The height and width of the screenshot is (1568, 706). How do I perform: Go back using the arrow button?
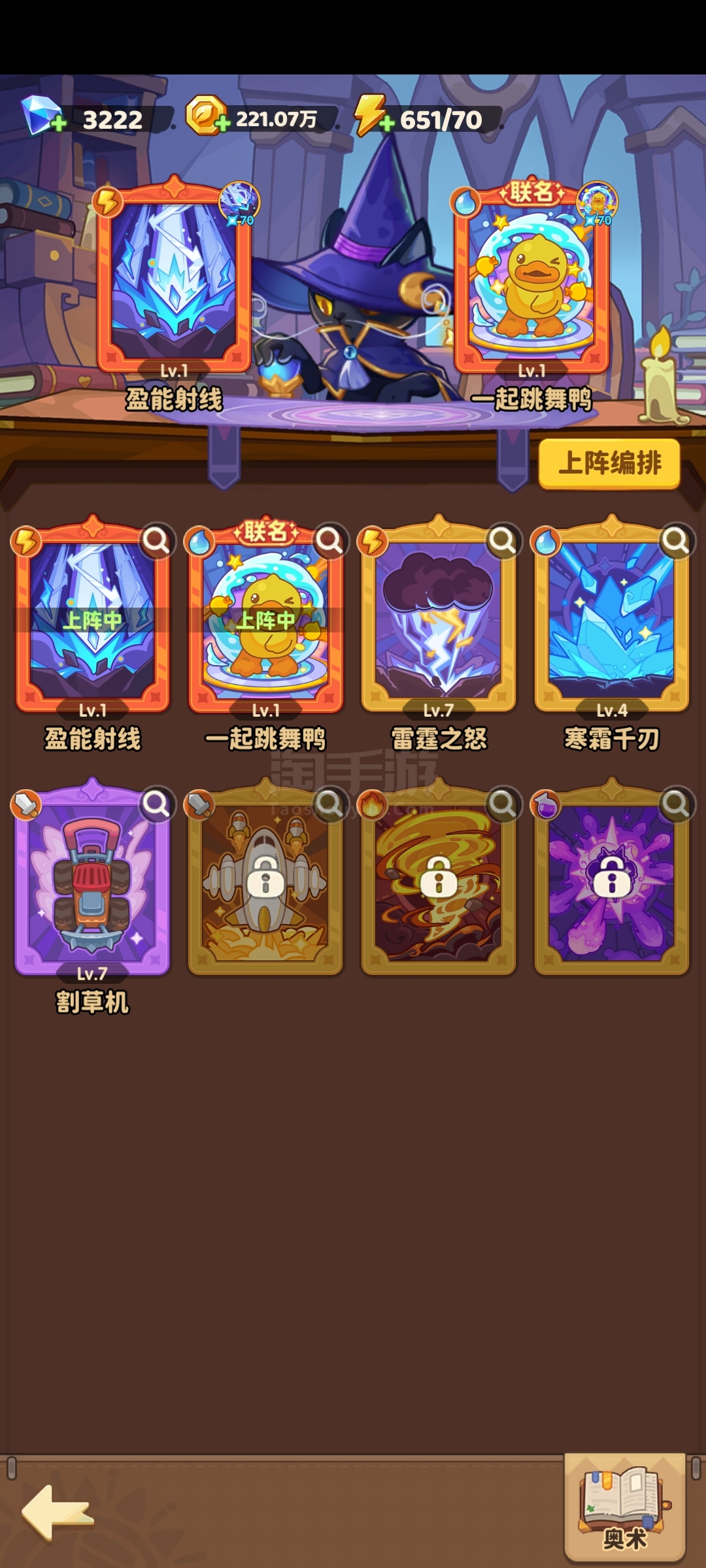pyautogui.click(x=58, y=1512)
